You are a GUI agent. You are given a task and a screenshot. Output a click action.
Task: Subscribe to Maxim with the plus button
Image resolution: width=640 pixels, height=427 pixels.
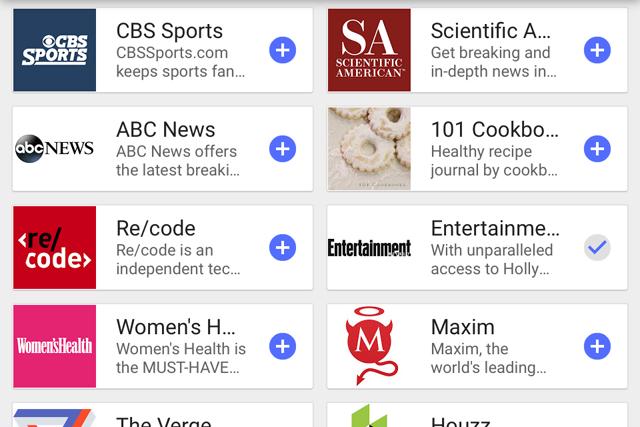[597, 347]
